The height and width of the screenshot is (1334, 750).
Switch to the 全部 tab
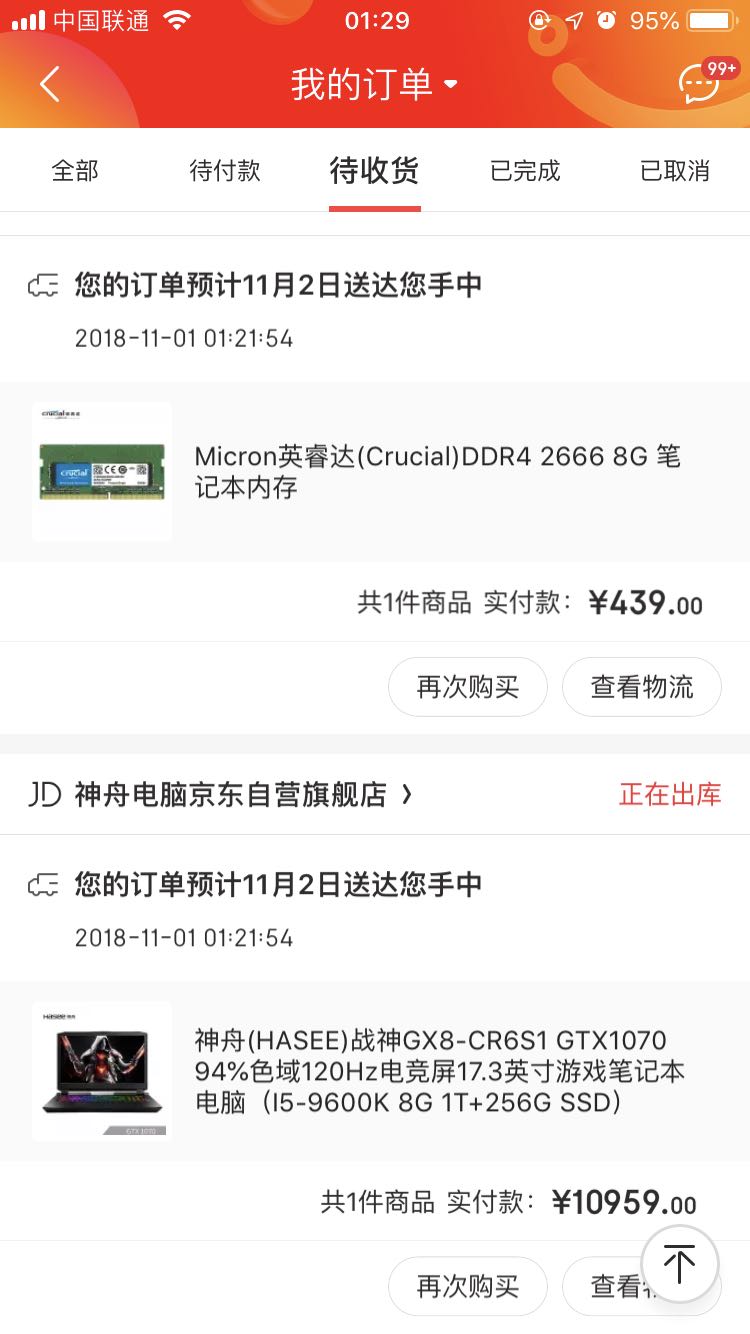[x=75, y=171]
